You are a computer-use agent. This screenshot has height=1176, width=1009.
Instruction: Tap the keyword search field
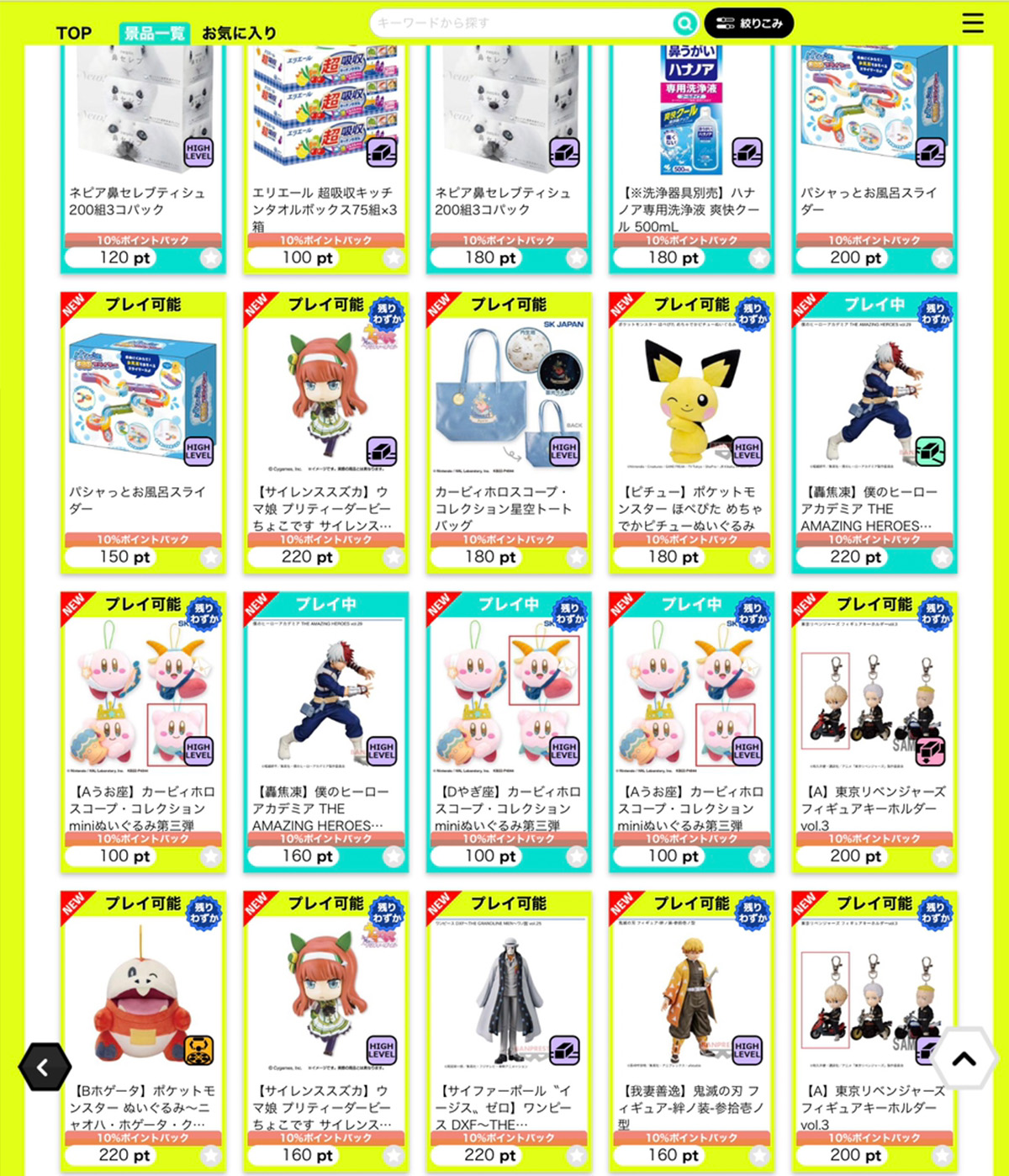[521, 23]
